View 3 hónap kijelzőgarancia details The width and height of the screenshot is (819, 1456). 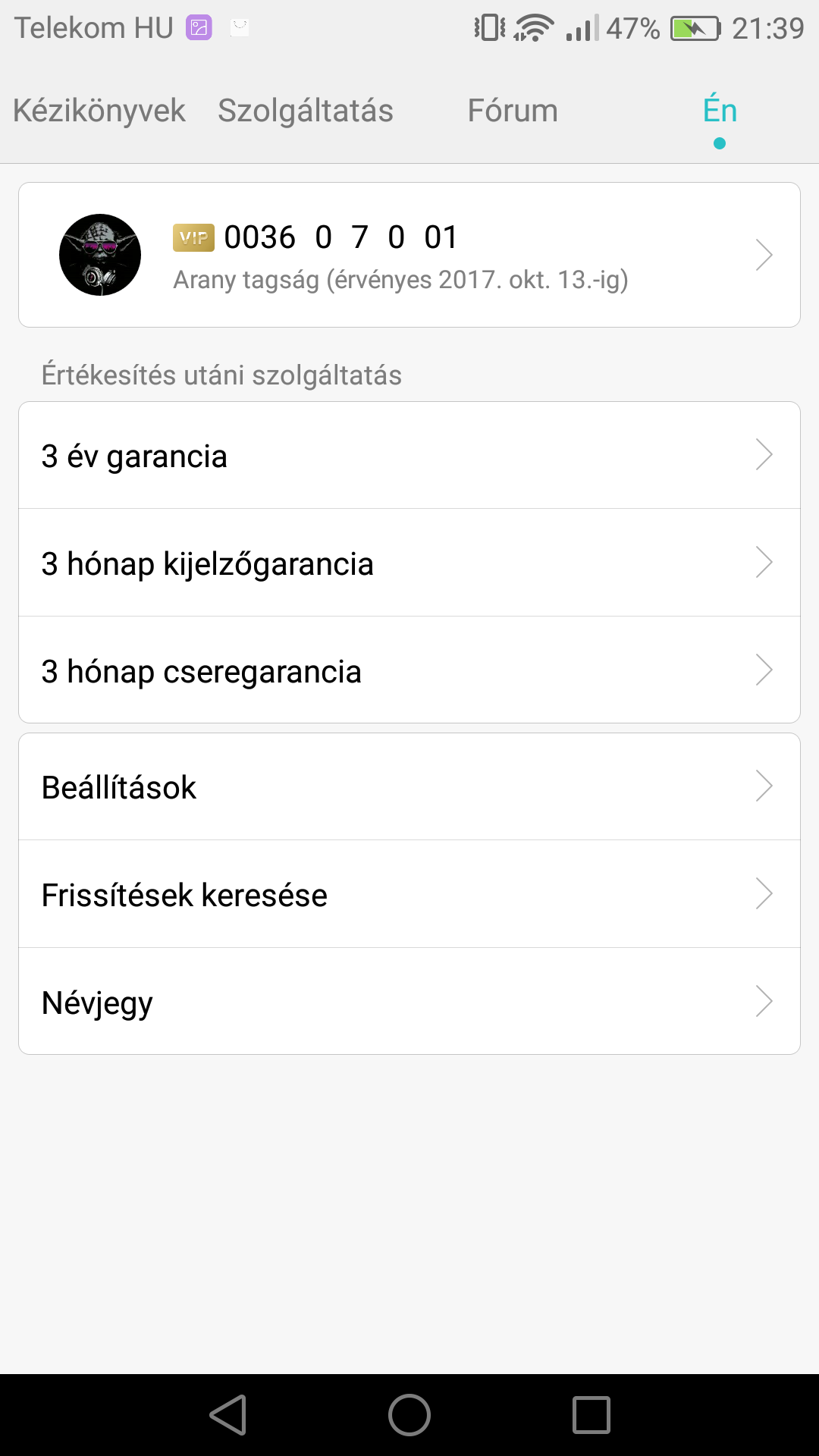click(x=409, y=563)
